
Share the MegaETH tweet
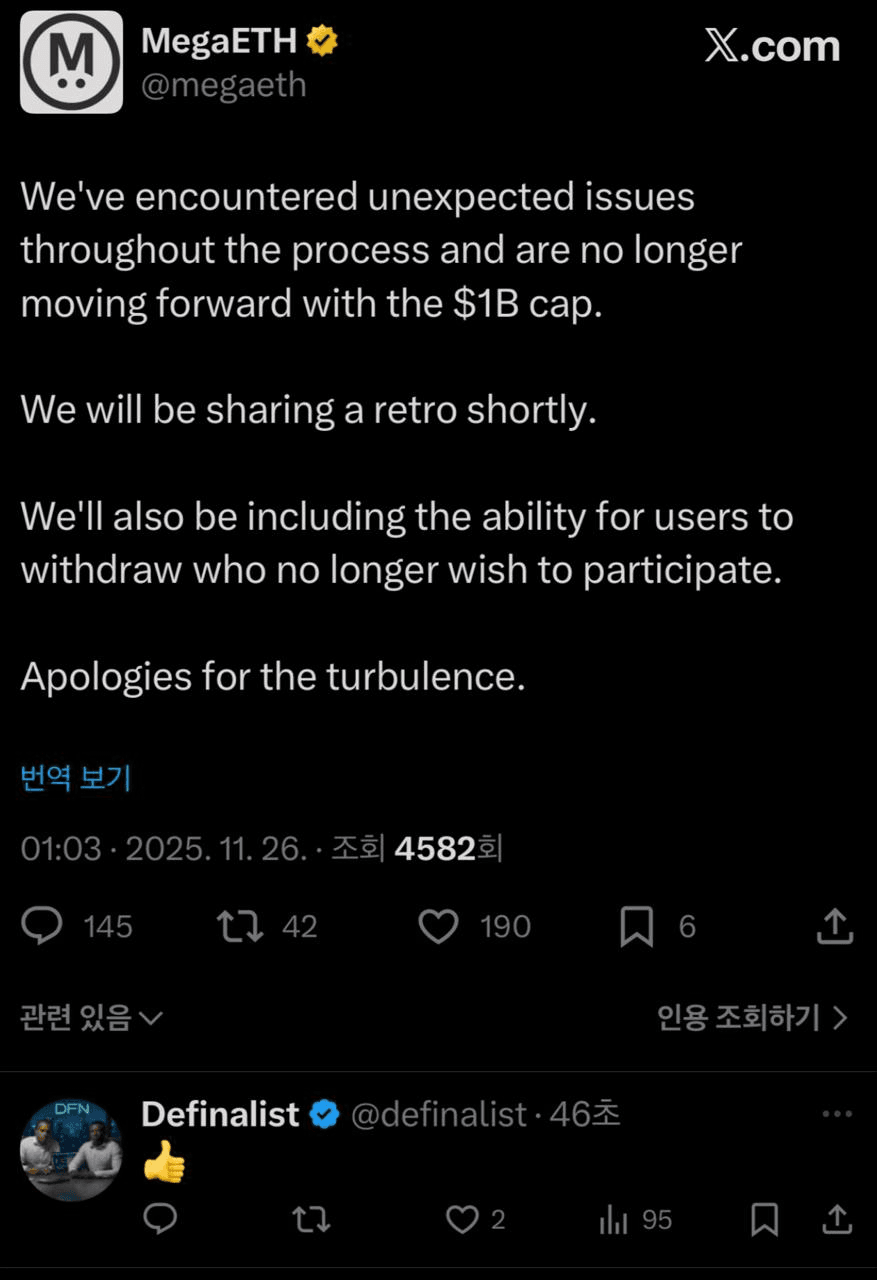(x=833, y=927)
